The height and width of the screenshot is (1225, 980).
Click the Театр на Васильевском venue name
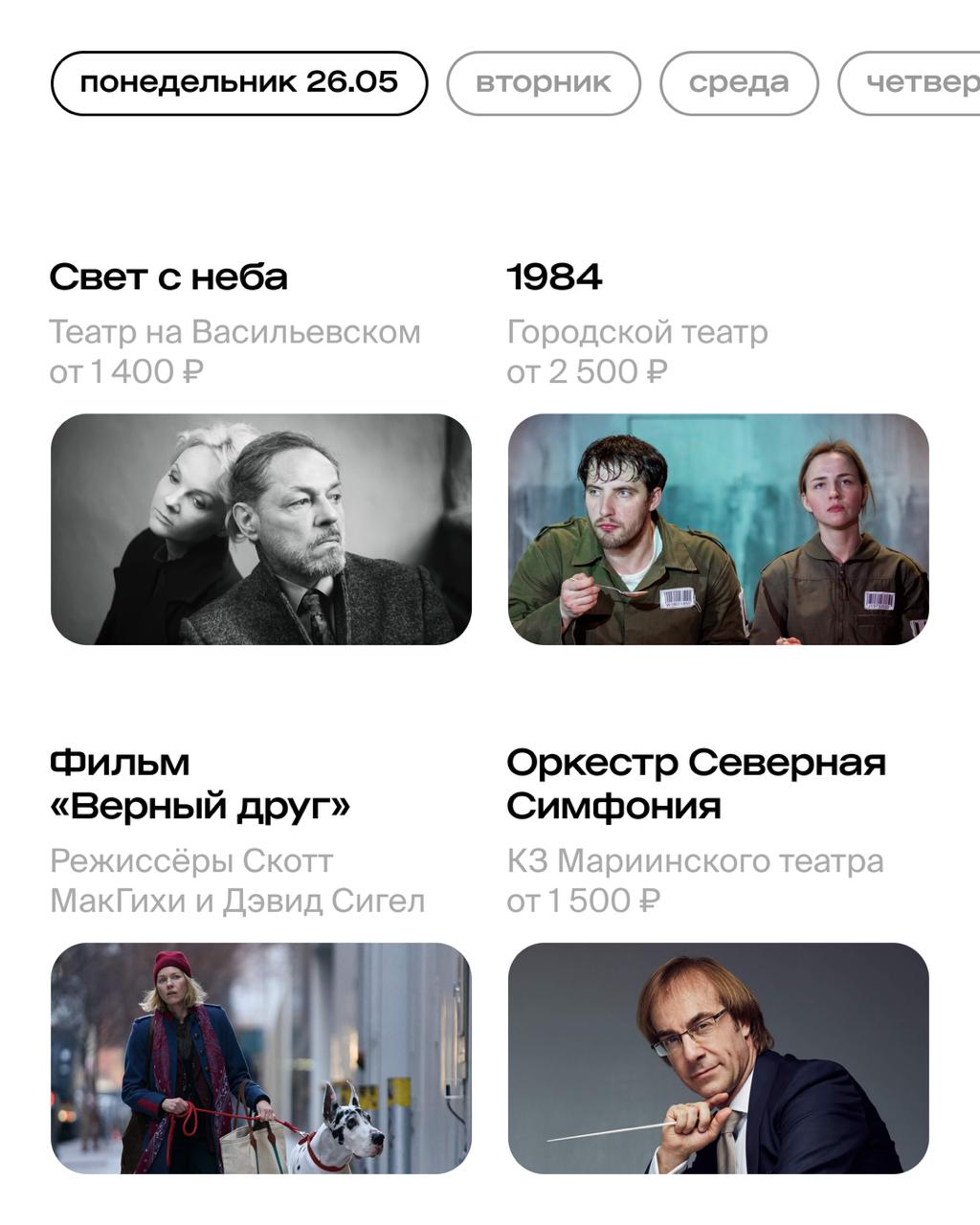tap(235, 333)
